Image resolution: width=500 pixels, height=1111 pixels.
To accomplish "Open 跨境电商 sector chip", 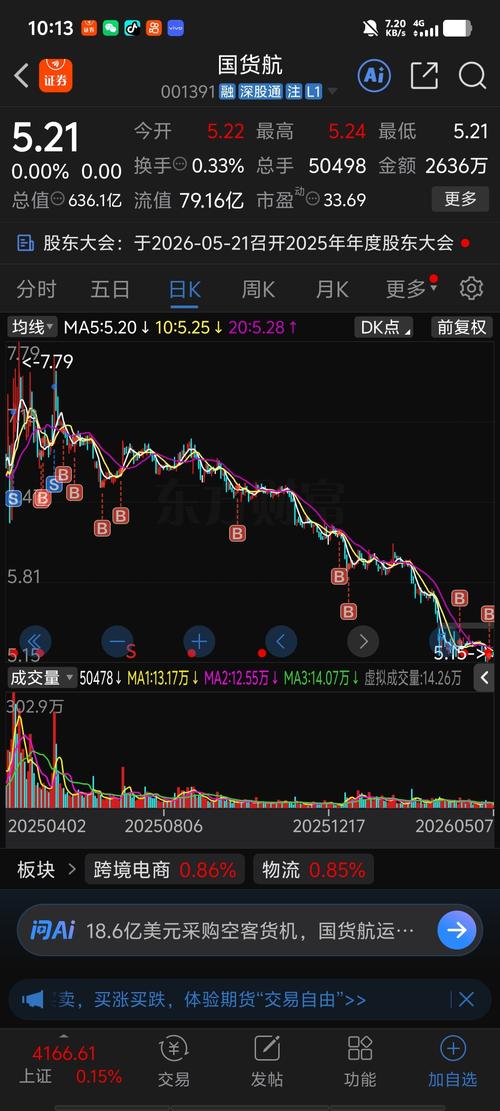I will pyautogui.click(x=164, y=869).
